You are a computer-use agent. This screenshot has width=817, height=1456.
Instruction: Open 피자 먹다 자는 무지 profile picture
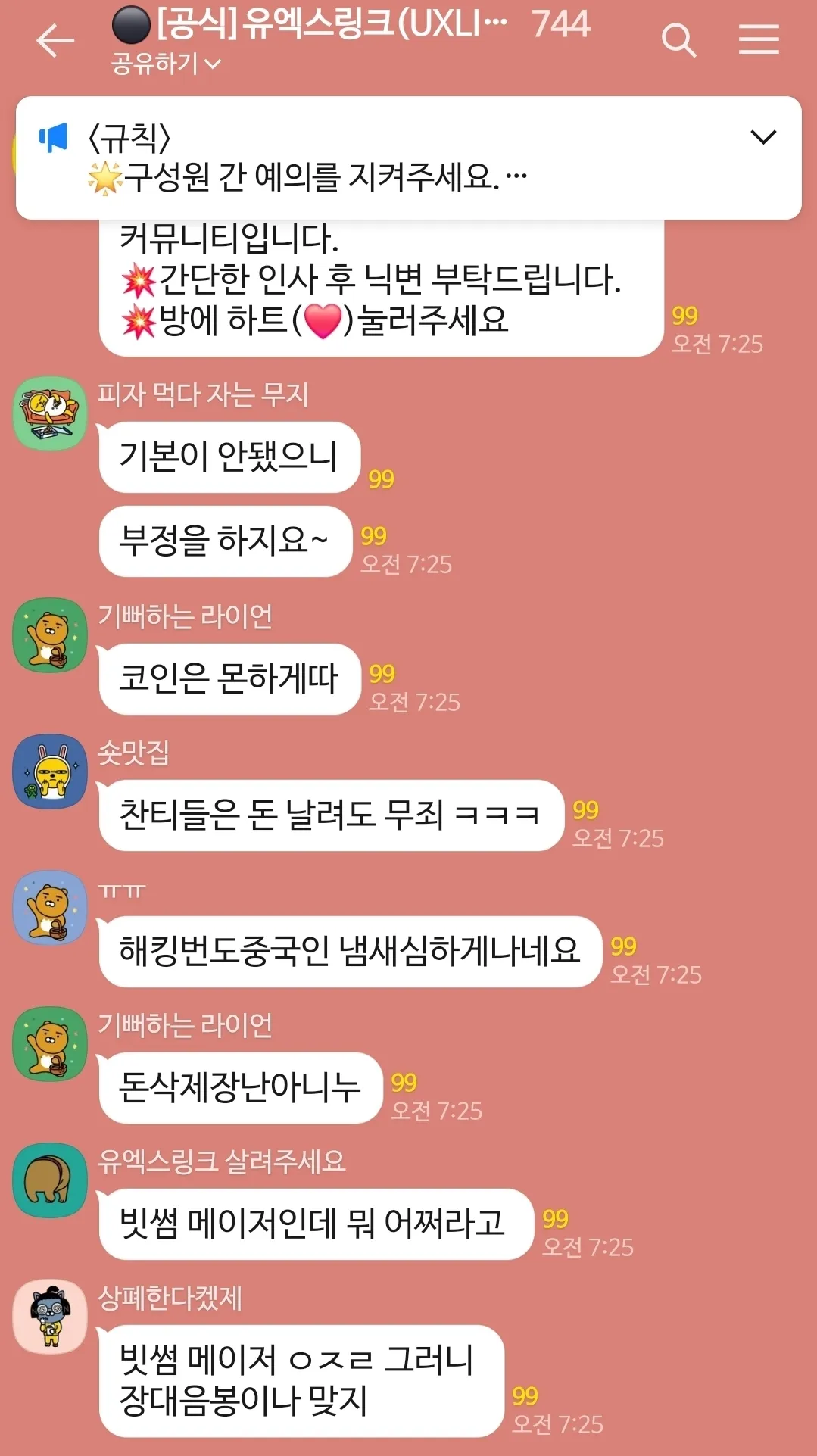pyautogui.click(x=51, y=413)
